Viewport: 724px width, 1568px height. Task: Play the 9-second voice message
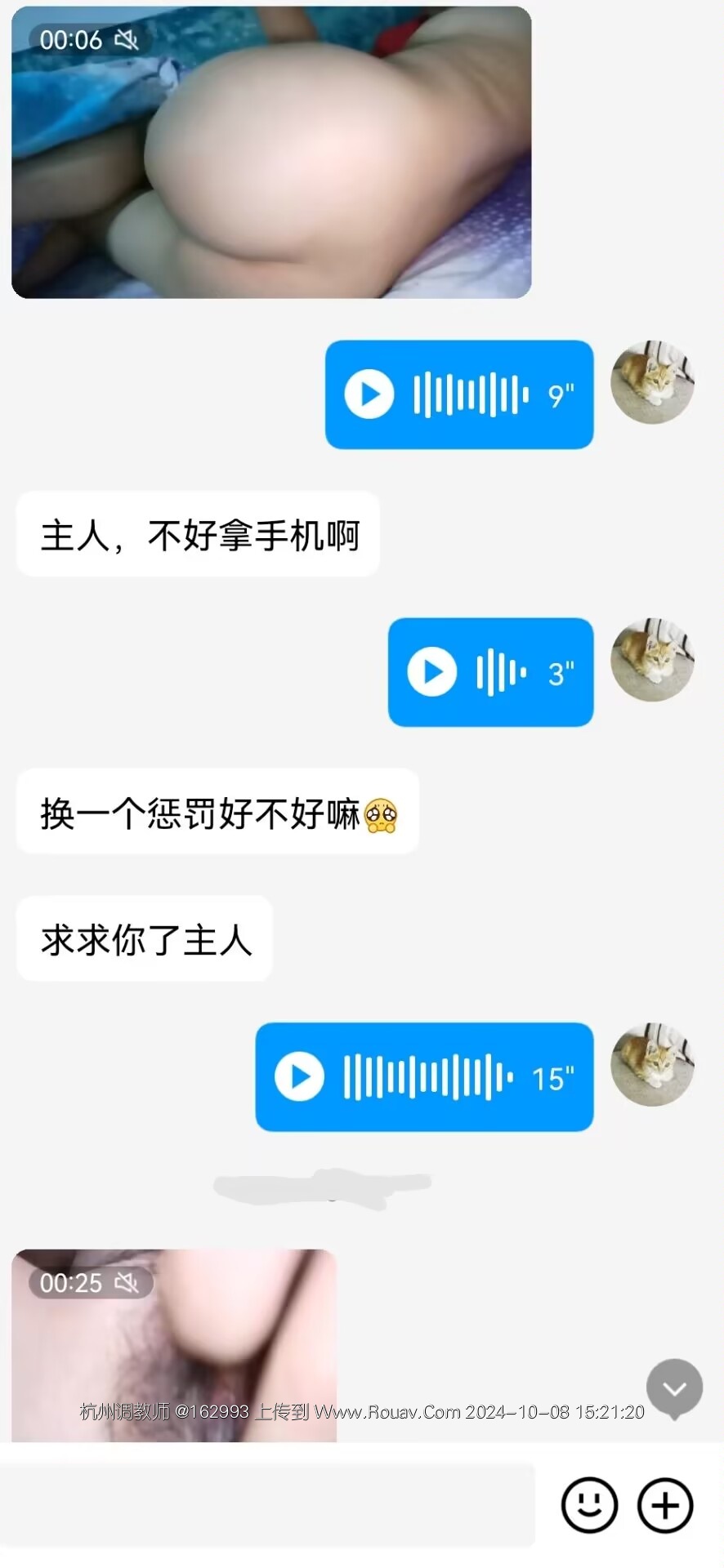[x=369, y=394]
